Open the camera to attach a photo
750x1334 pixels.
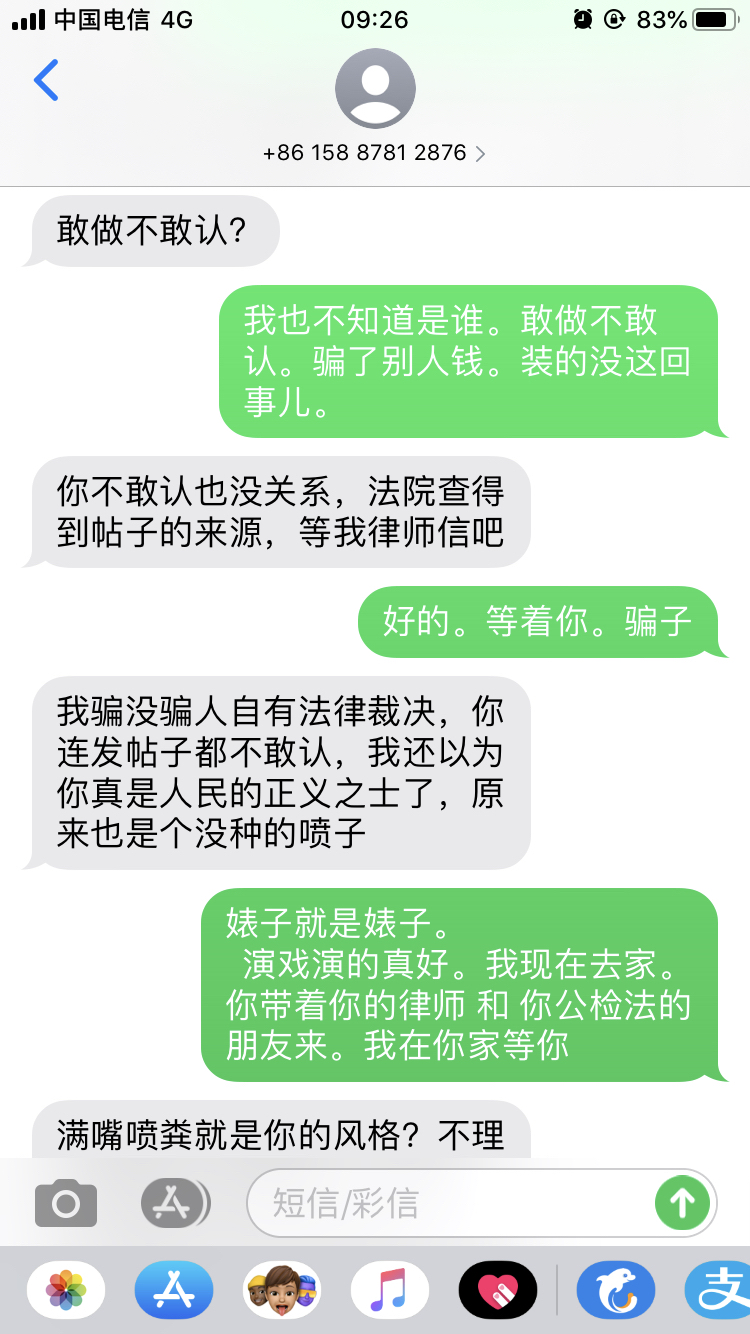[66, 1202]
